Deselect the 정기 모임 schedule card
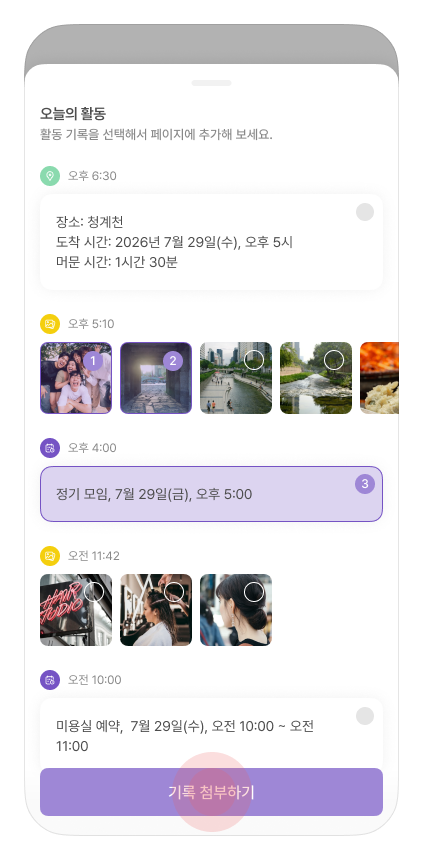The height and width of the screenshot is (860, 423). [x=211, y=494]
